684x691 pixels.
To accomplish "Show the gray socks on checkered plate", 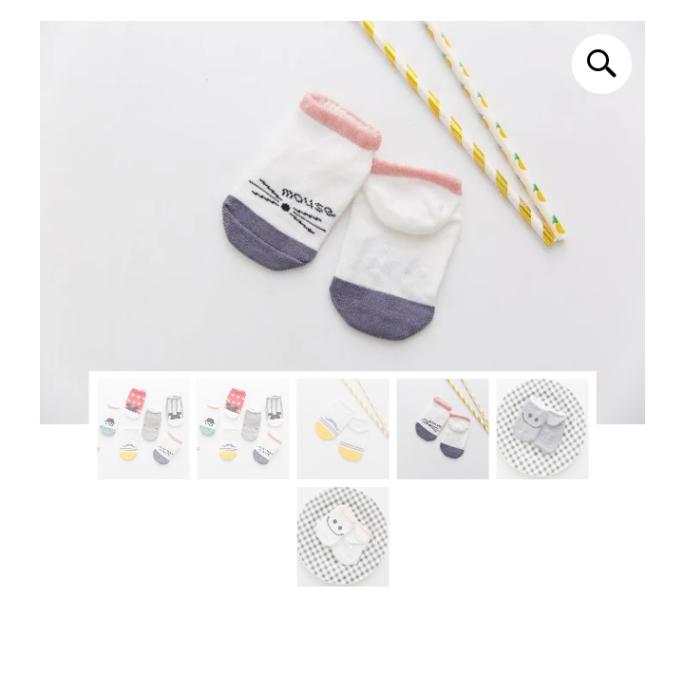I will click(x=542, y=428).
